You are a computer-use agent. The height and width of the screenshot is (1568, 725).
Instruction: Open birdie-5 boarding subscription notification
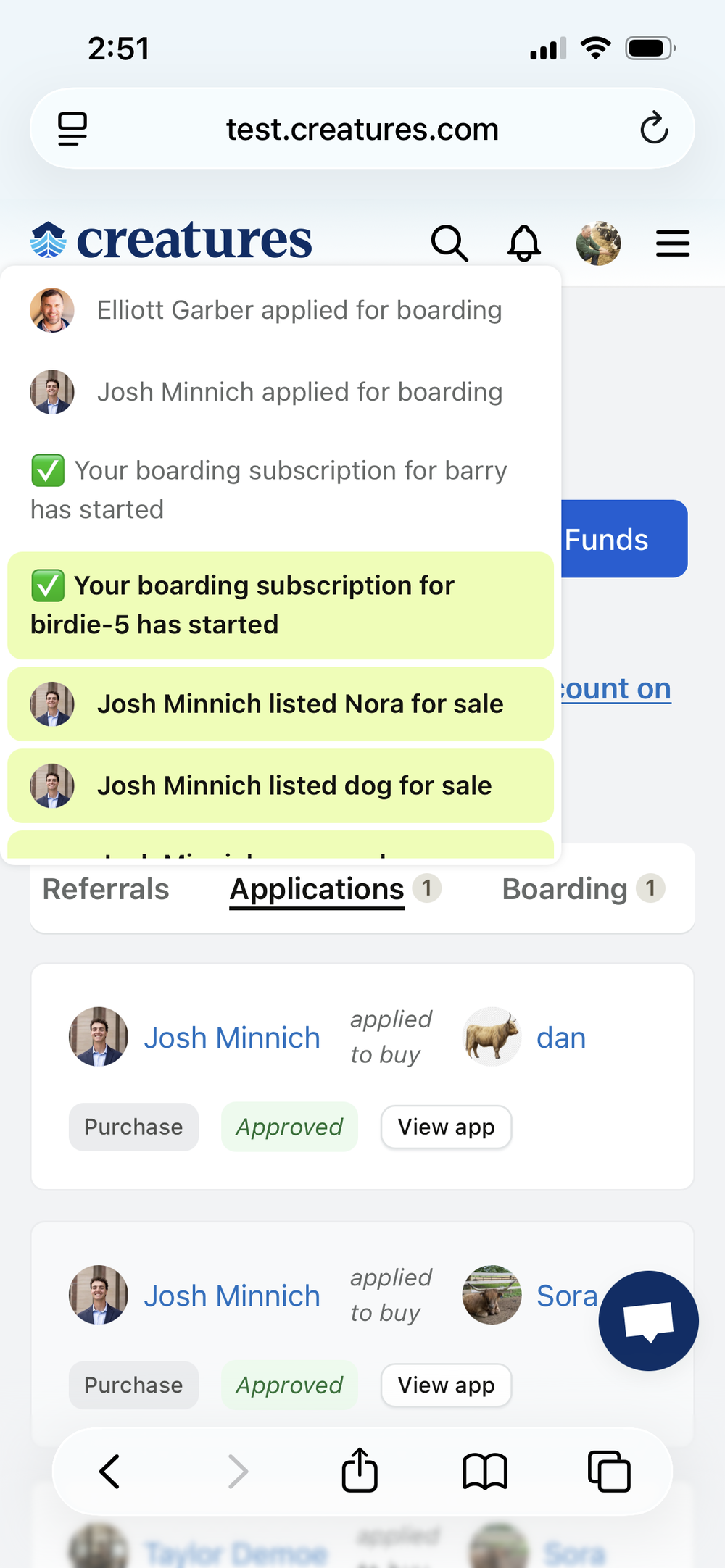tap(281, 605)
